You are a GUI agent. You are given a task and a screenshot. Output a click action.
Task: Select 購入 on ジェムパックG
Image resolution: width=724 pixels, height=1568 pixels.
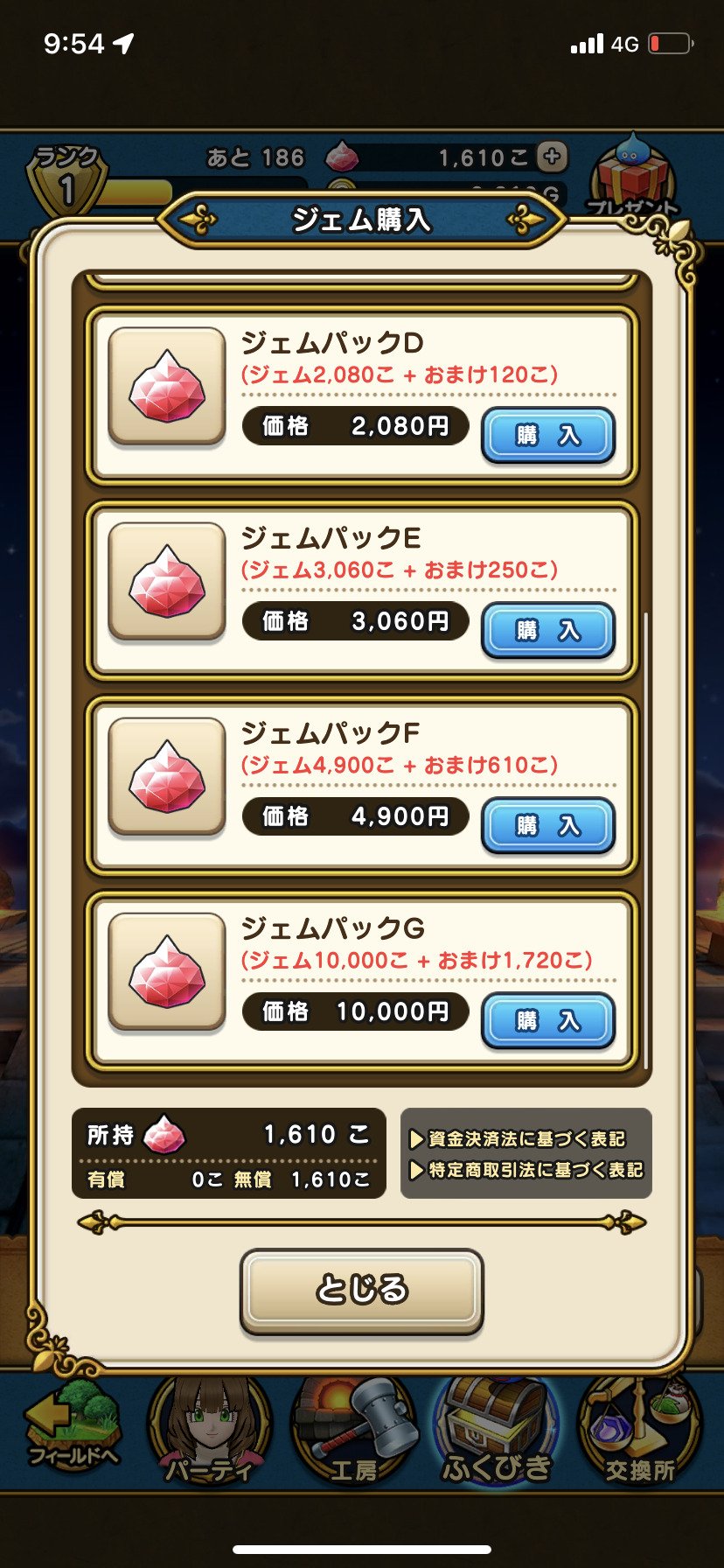[548, 1020]
